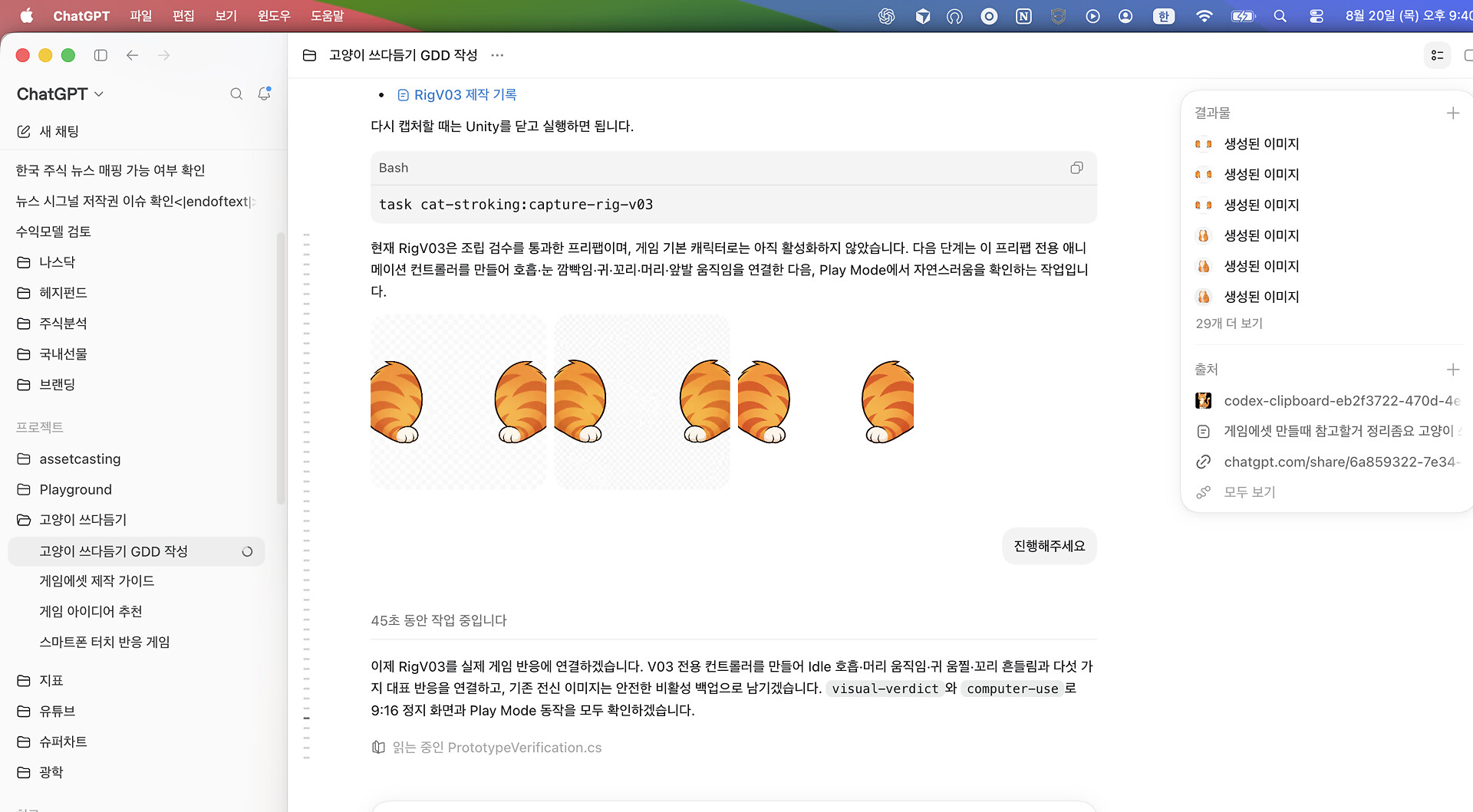Open the sidebar search icon
The image size is (1473, 812).
(236, 94)
